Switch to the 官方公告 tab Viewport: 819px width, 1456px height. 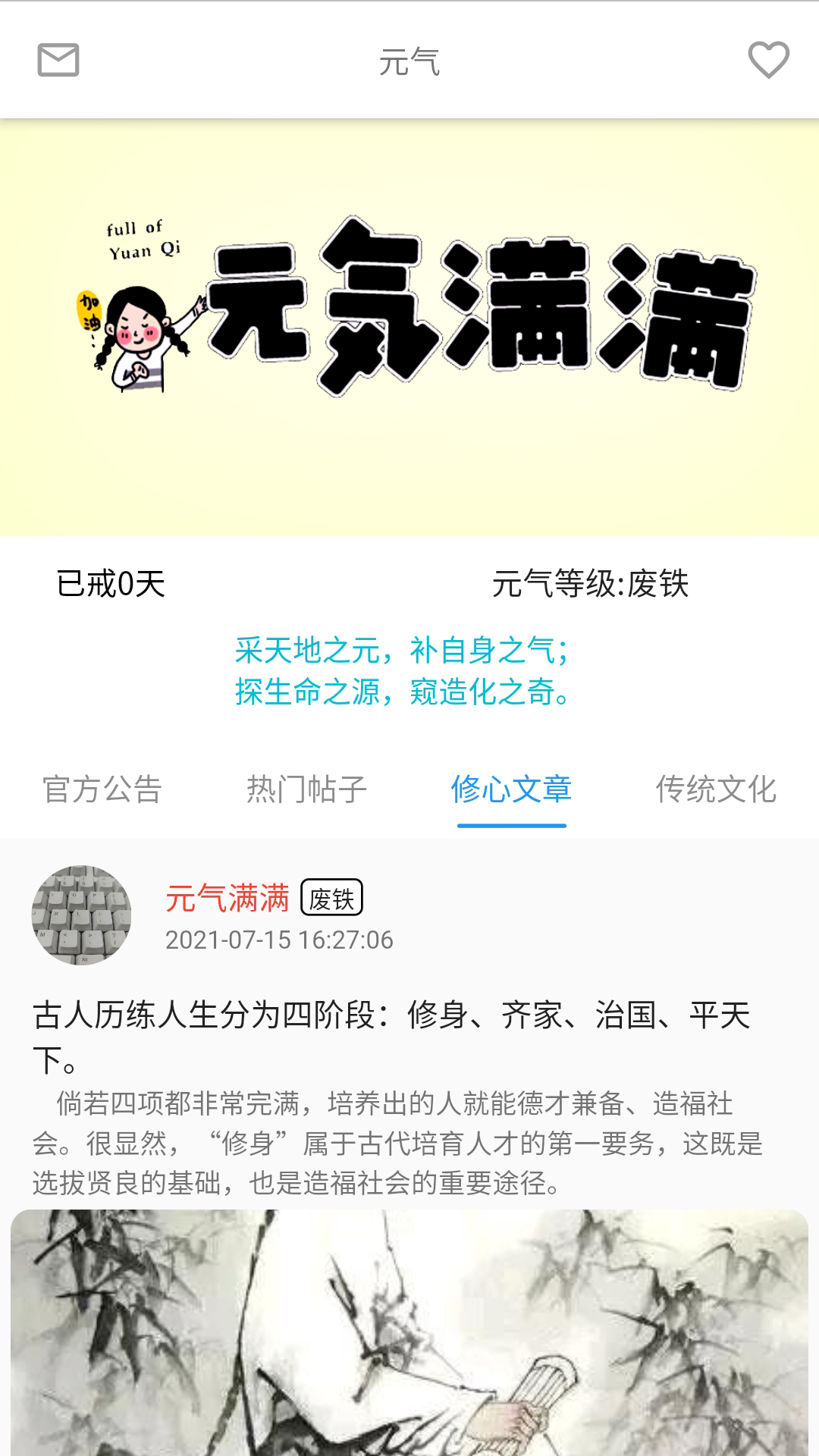[x=102, y=790]
